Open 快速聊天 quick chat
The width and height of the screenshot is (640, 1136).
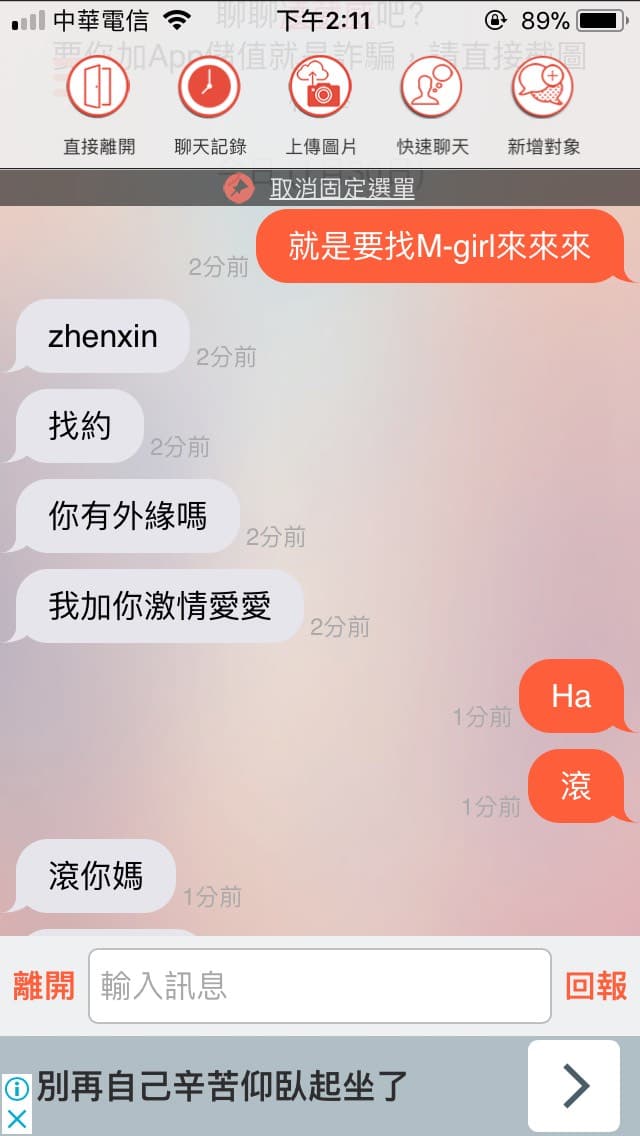432,88
